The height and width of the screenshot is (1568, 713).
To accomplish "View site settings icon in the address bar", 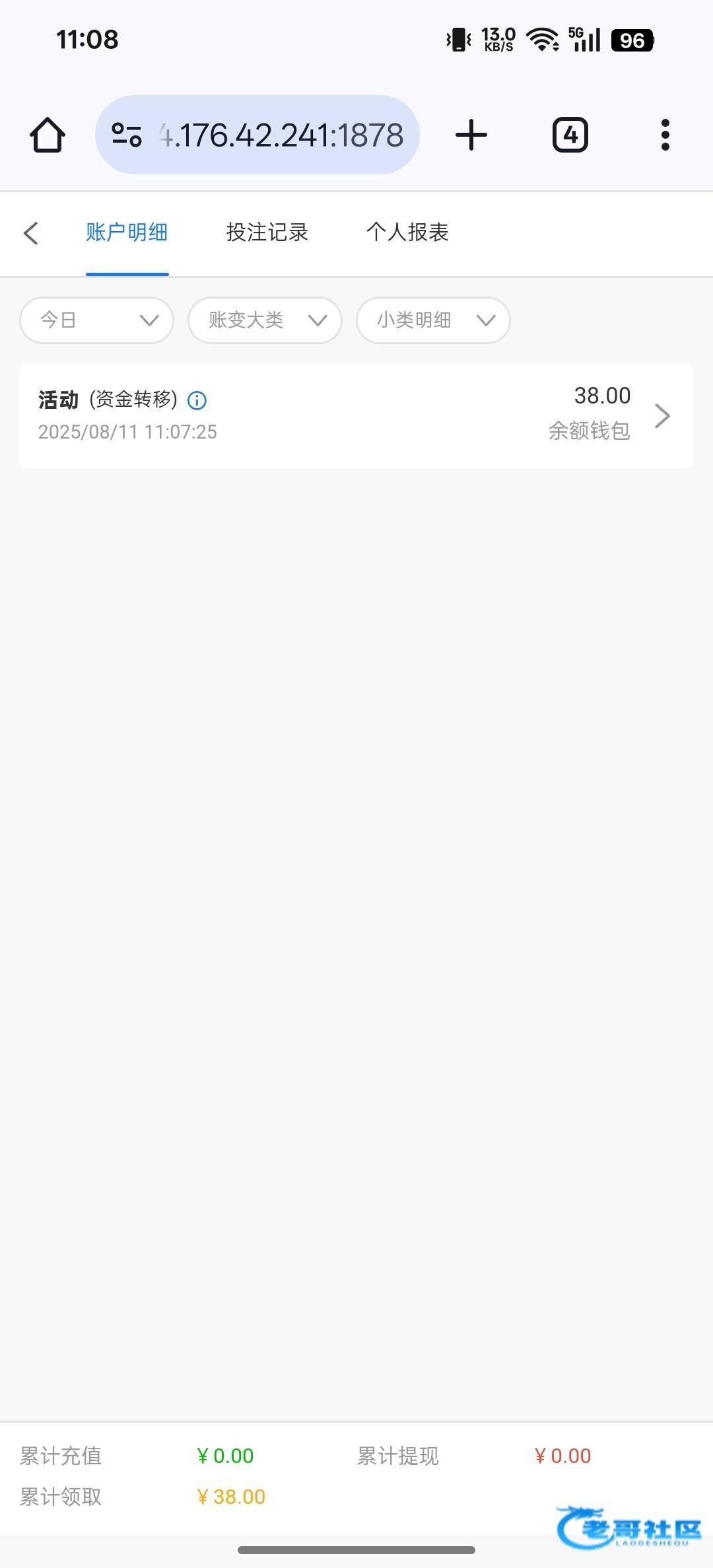I will point(127,135).
